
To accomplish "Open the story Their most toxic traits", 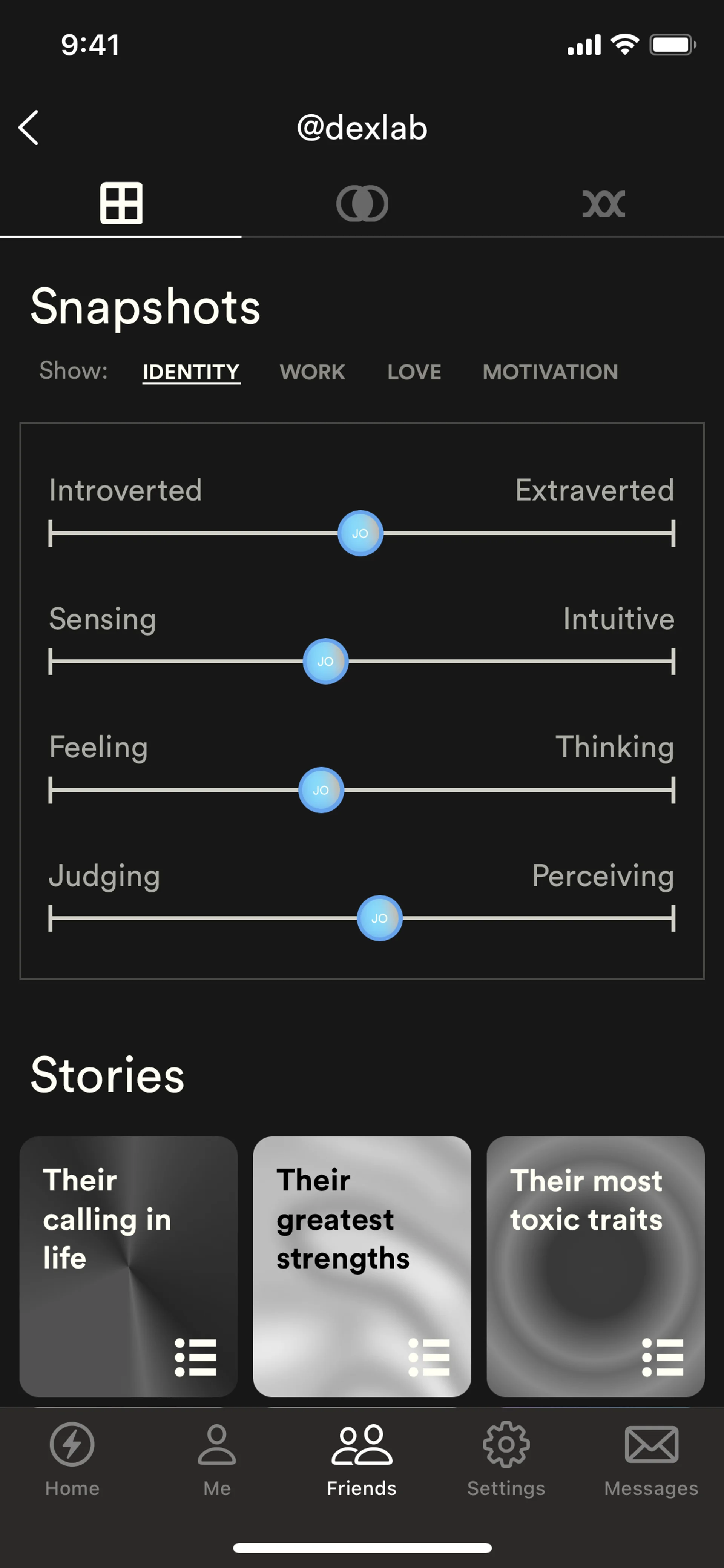I will [595, 1266].
